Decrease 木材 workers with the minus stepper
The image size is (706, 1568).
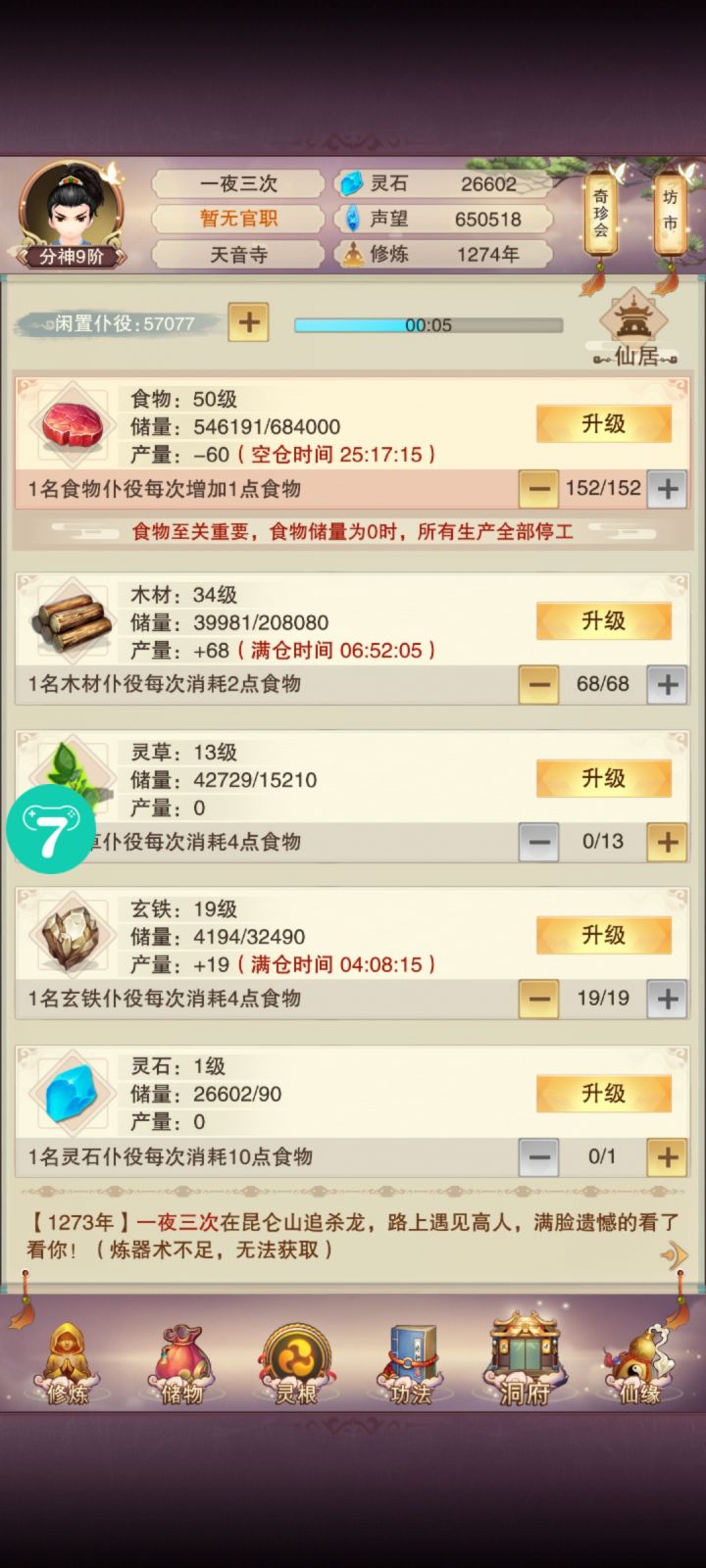point(538,684)
